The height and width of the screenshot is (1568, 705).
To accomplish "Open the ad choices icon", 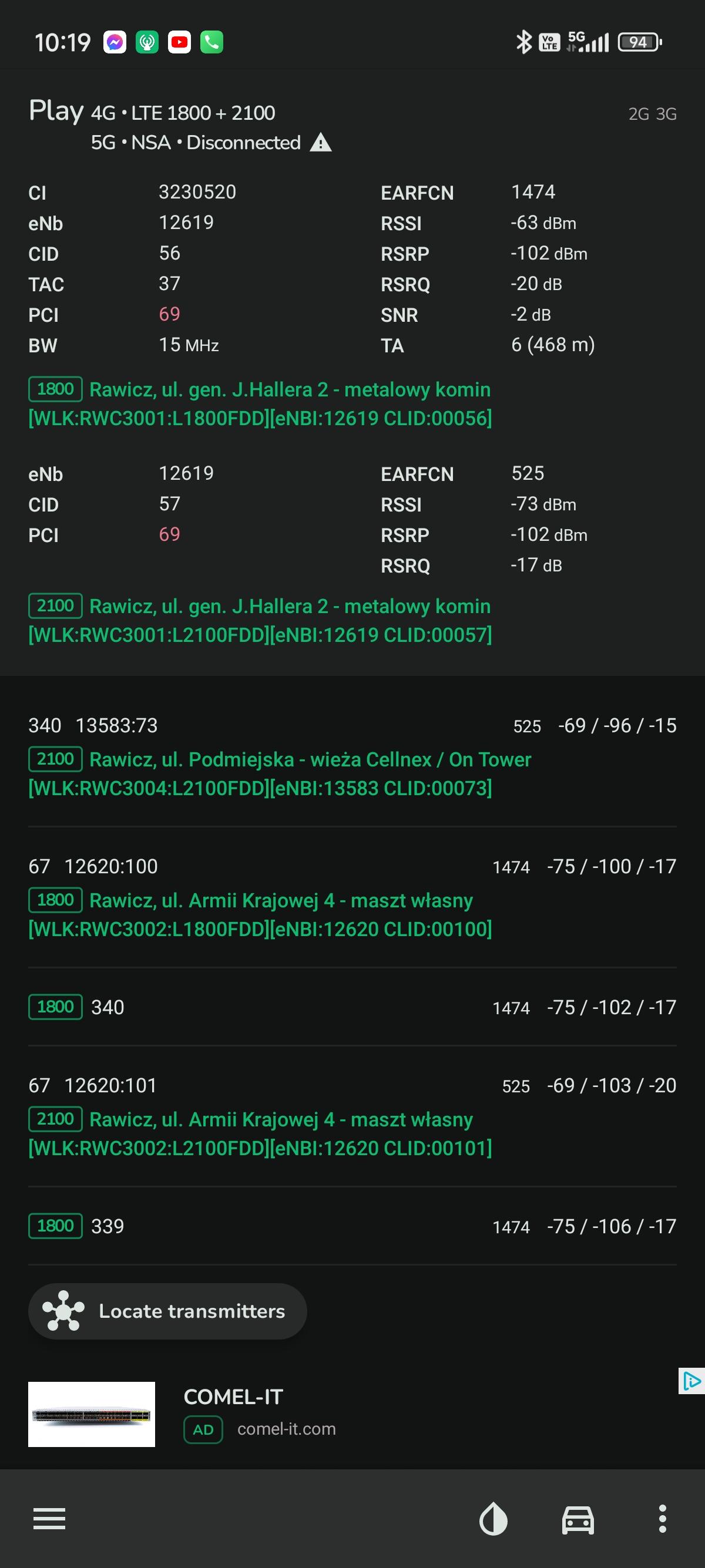I will tap(691, 1381).
